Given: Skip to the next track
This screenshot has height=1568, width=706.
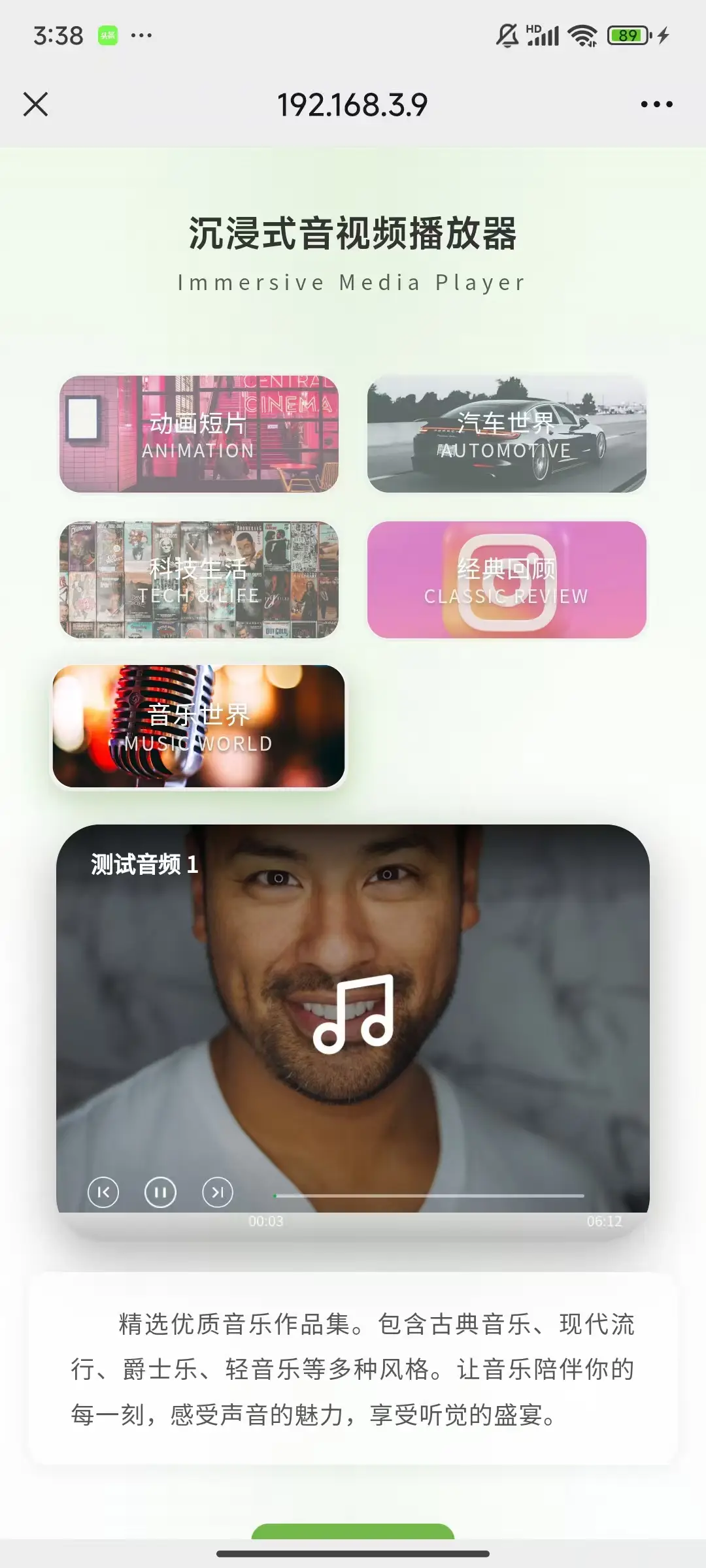Looking at the screenshot, I should pos(218,1192).
